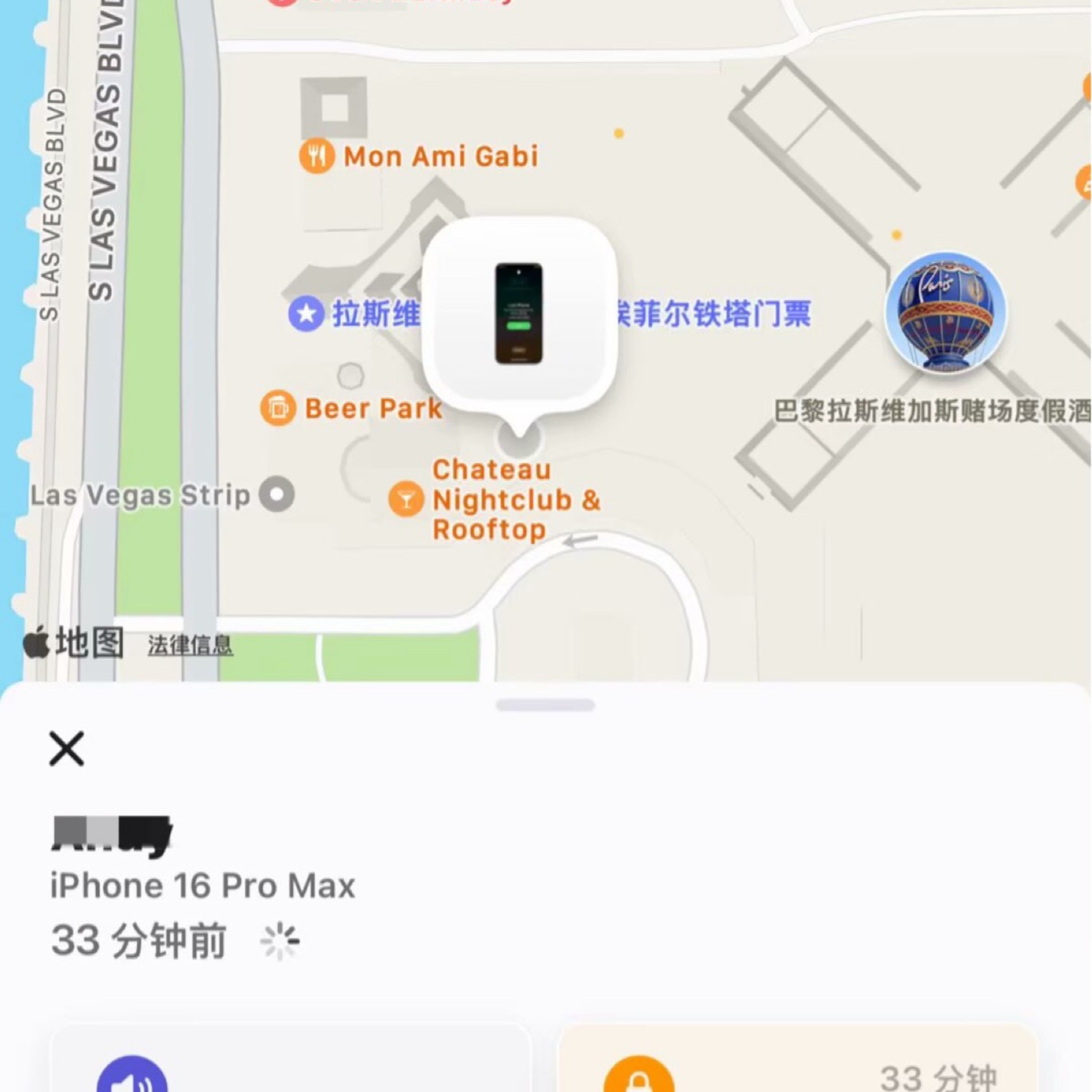Tap the sheet grabber handle
1092x1092 pixels.
pos(545,705)
